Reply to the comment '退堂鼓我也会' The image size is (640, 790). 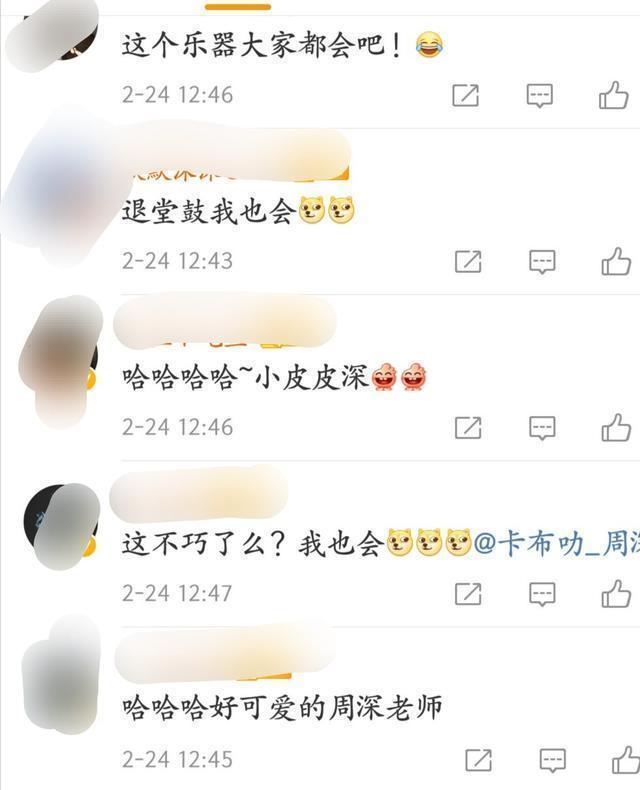[542, 262]
